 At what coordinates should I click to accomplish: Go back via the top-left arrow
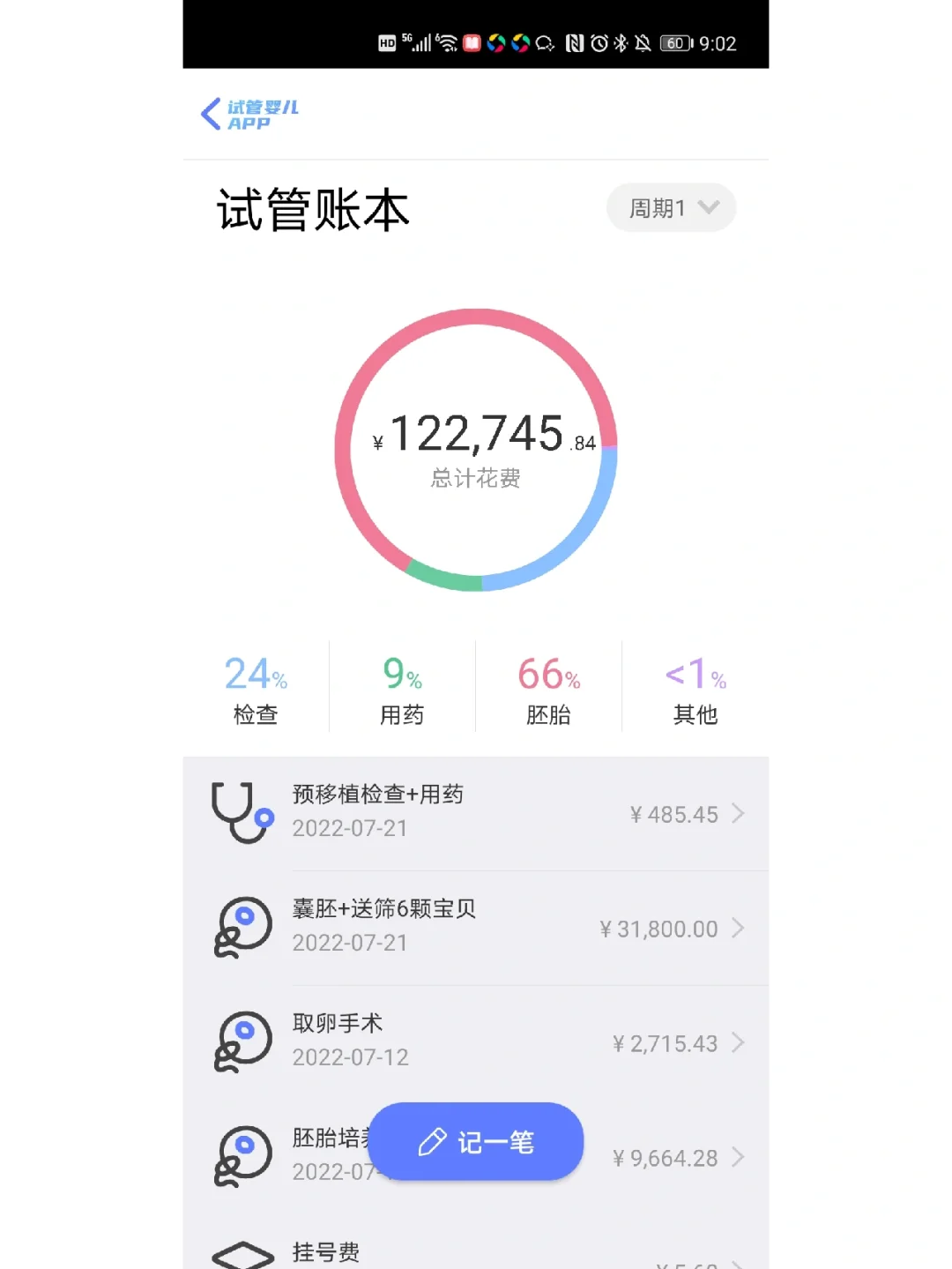point(212,114)
